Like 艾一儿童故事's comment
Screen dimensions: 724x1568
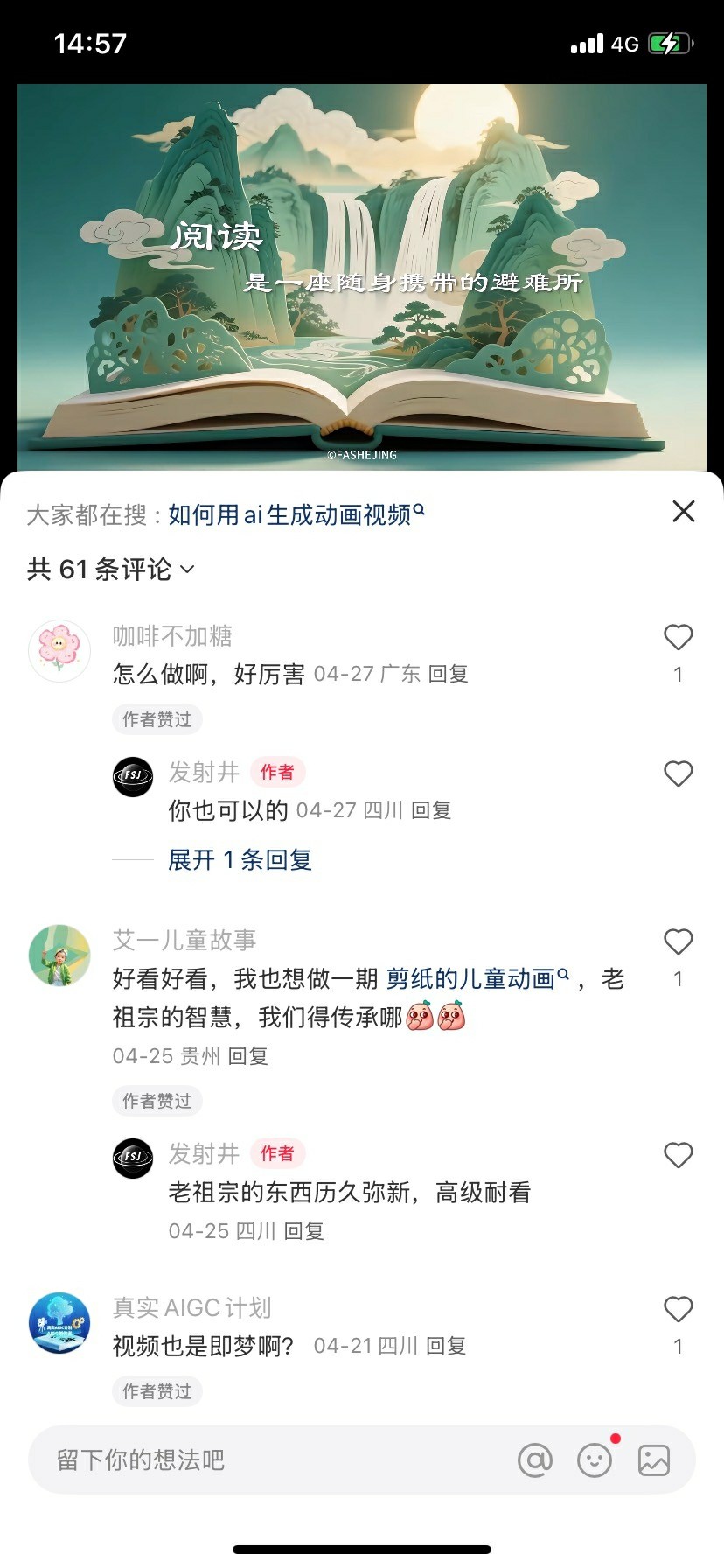click(678, 942)
